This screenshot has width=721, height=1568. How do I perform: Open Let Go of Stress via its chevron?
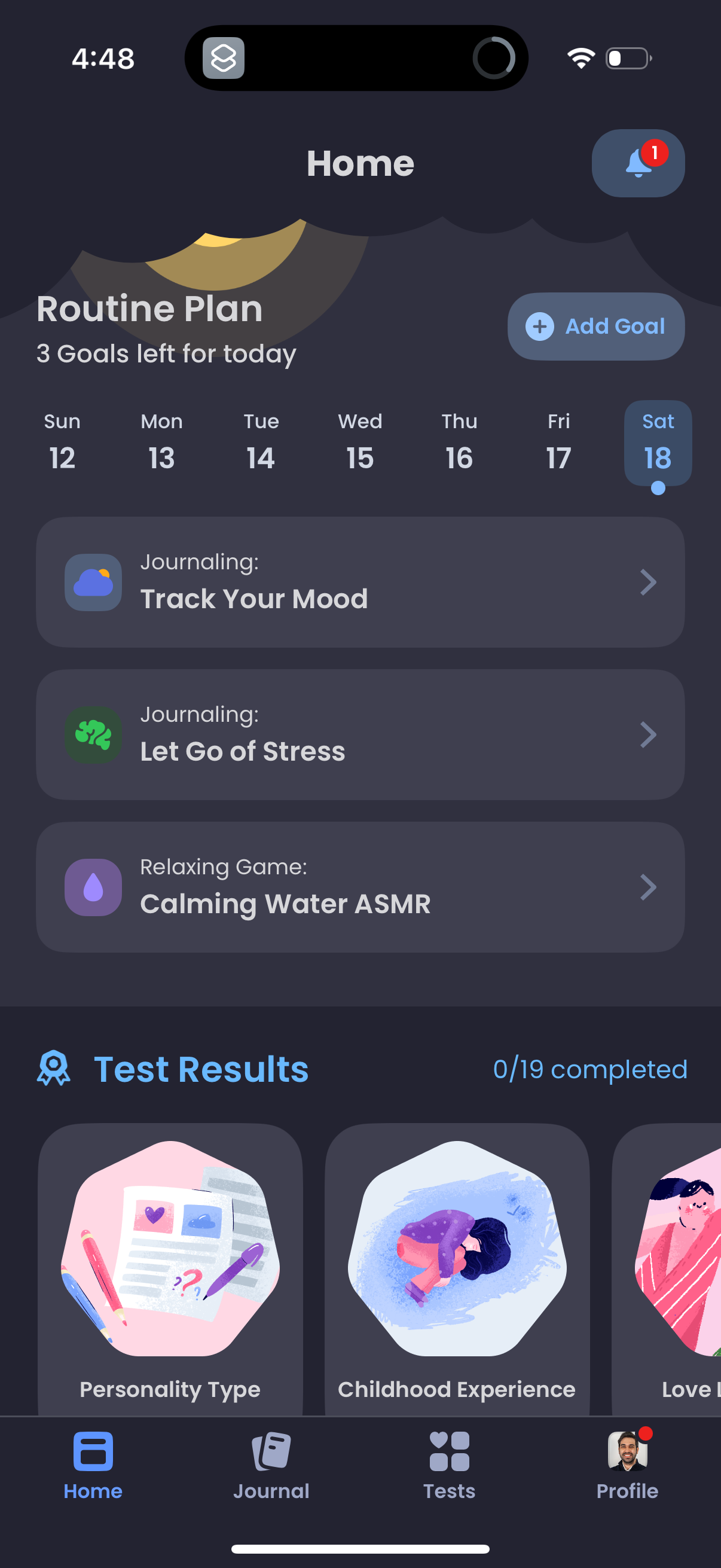pos(648,734)
